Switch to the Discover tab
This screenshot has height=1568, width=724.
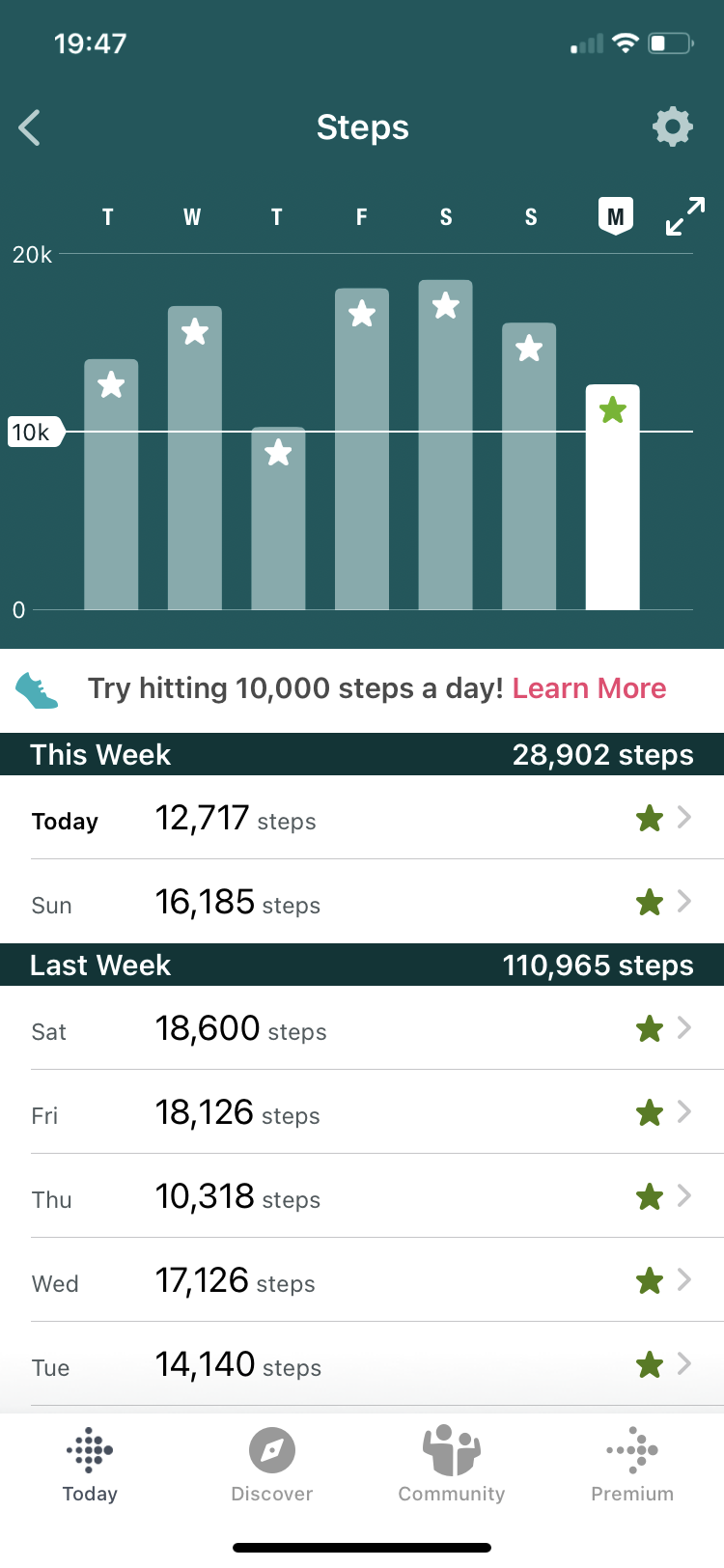coord(271,1465)
